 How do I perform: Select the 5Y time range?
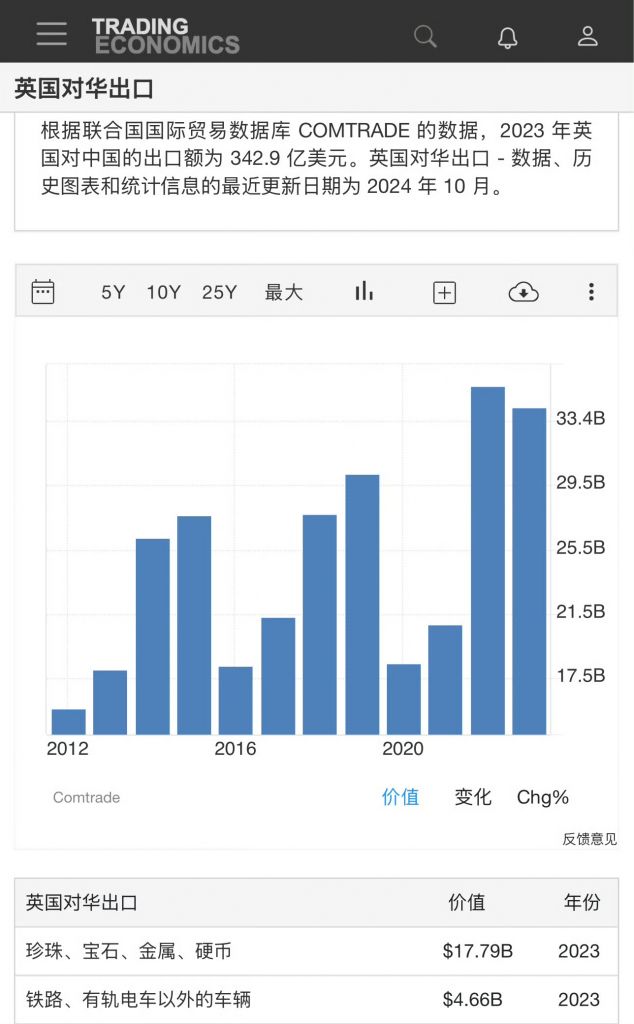pyautogui.click(x=113, y=292)
